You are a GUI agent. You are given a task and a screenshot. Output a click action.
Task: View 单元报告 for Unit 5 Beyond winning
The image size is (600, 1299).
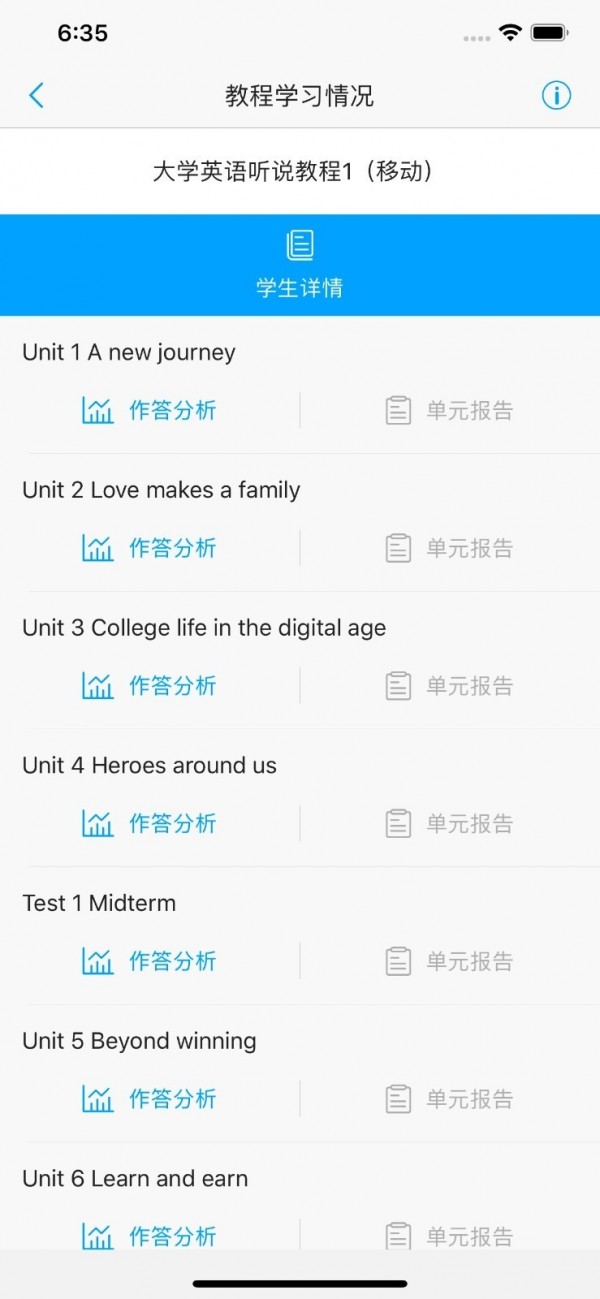pos(450,1099)
